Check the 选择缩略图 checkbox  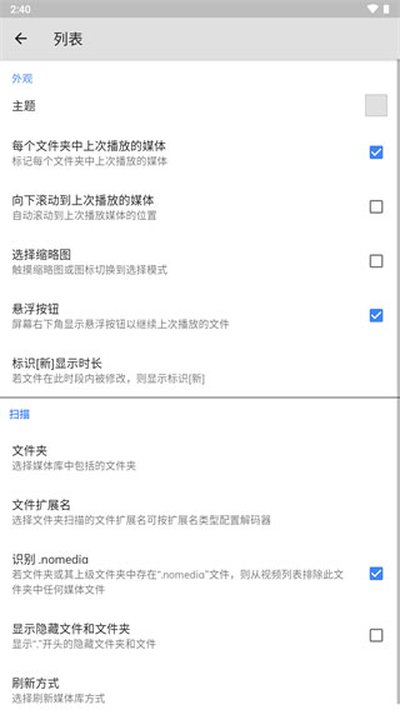(376, 261)
